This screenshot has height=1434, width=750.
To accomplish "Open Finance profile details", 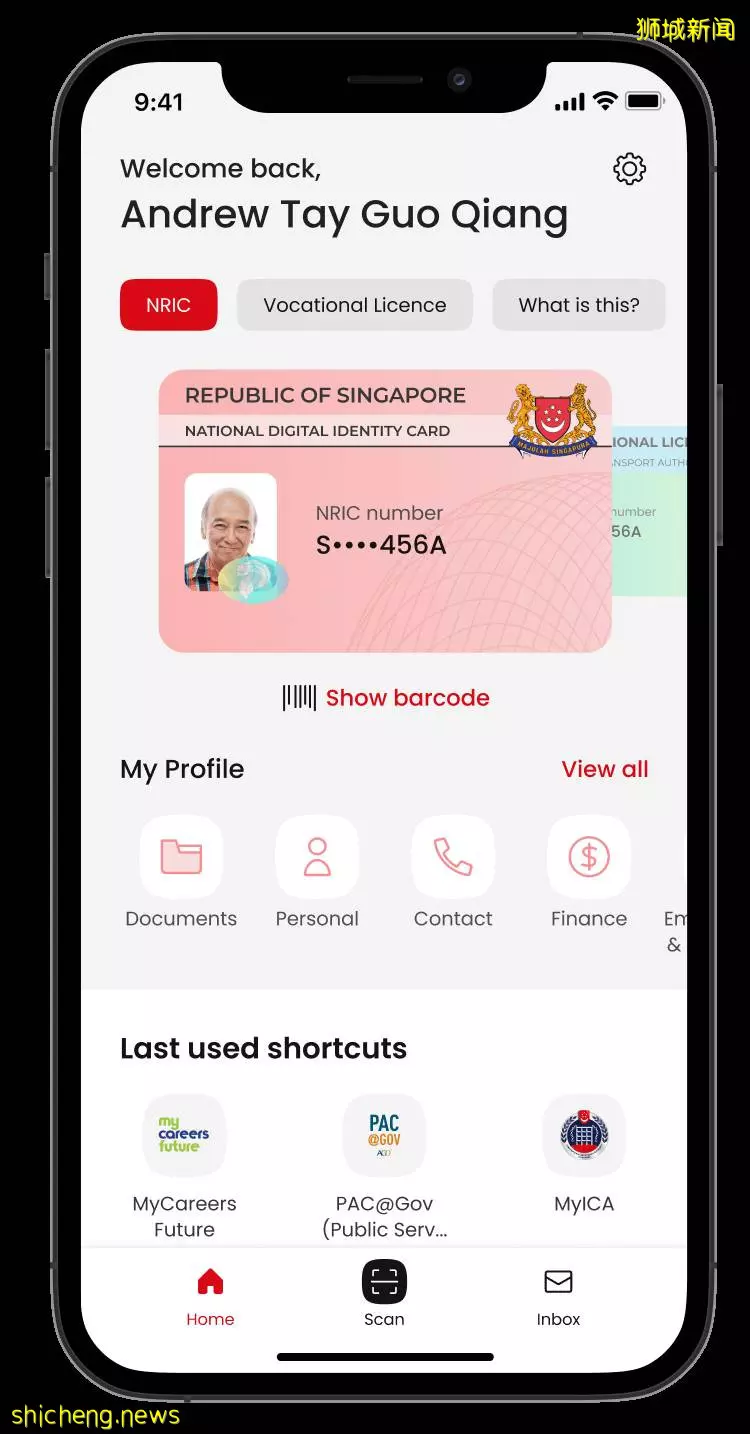I will (589, 858).
